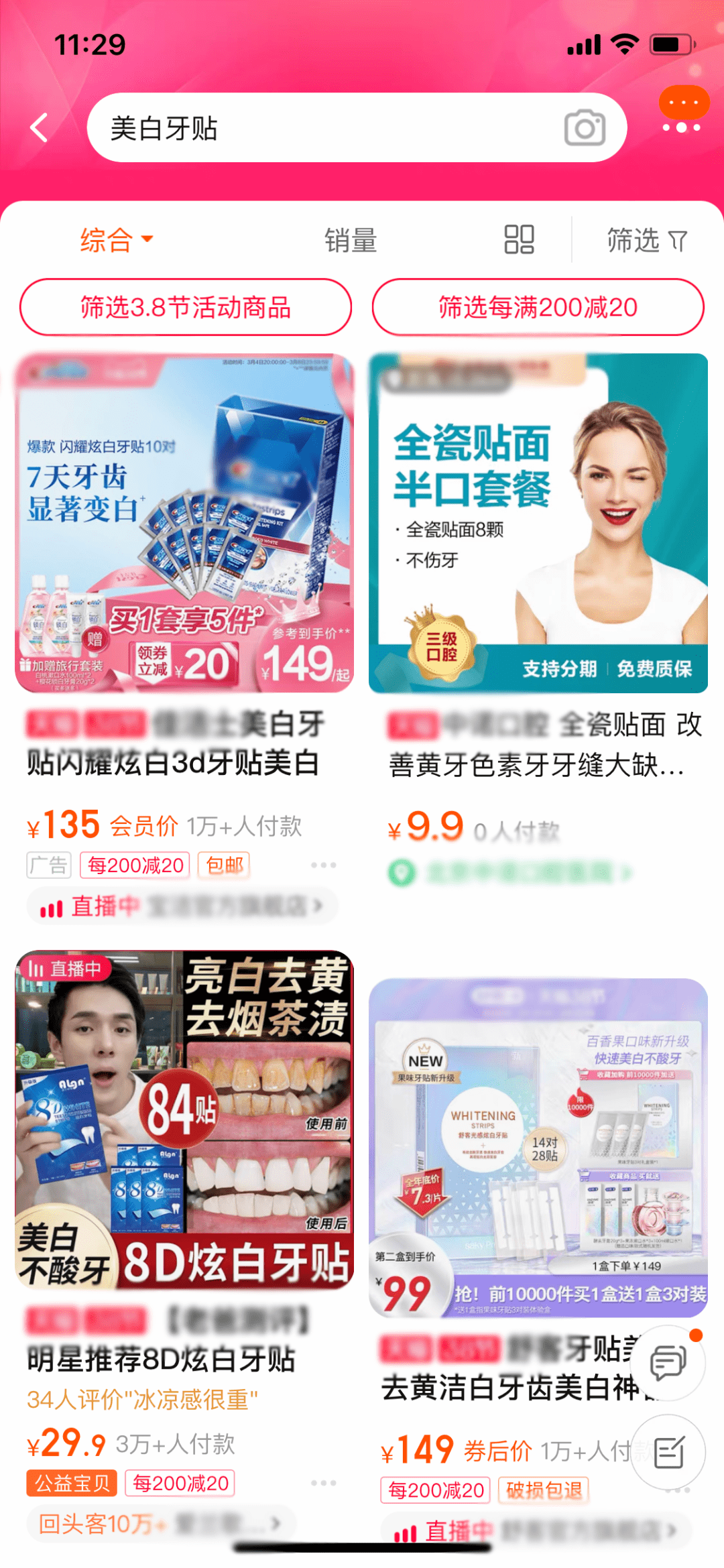724x1568 pixels.
Task: Open the floating chat assistant button
Action: [x=668, y=1362]
